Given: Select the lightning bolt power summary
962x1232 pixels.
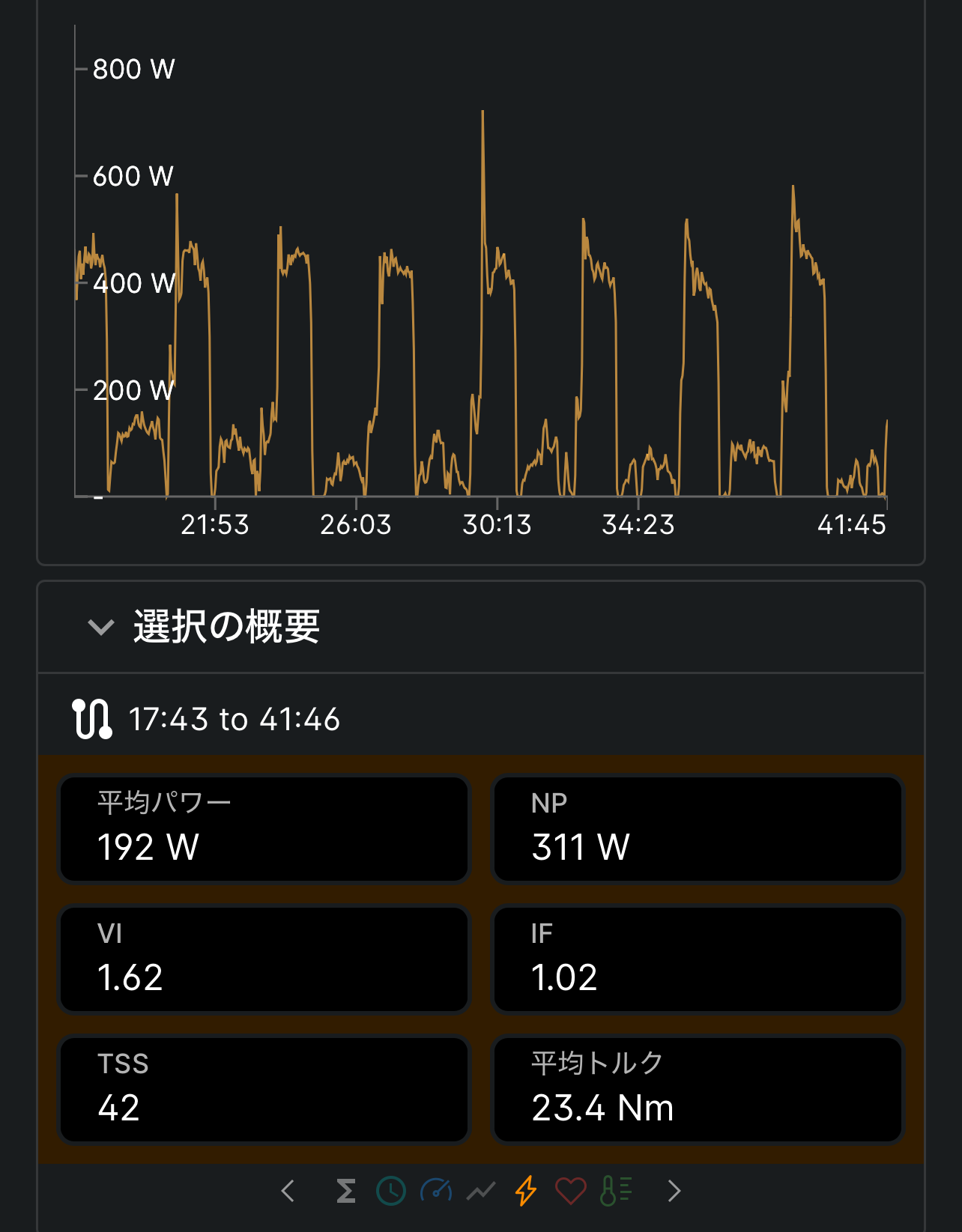Looking at the screenshot, I should (x=526, y=1191).
